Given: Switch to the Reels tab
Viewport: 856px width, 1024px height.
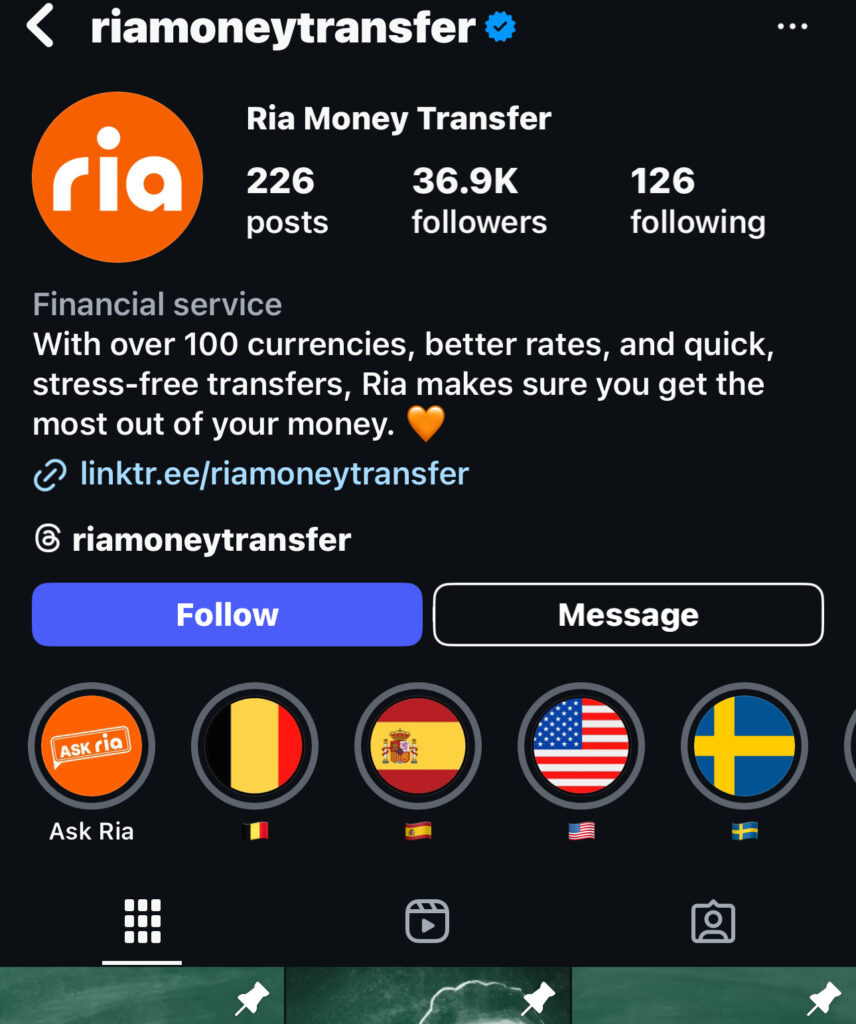Looking at the screenshot, I should (x=427, y=921).
